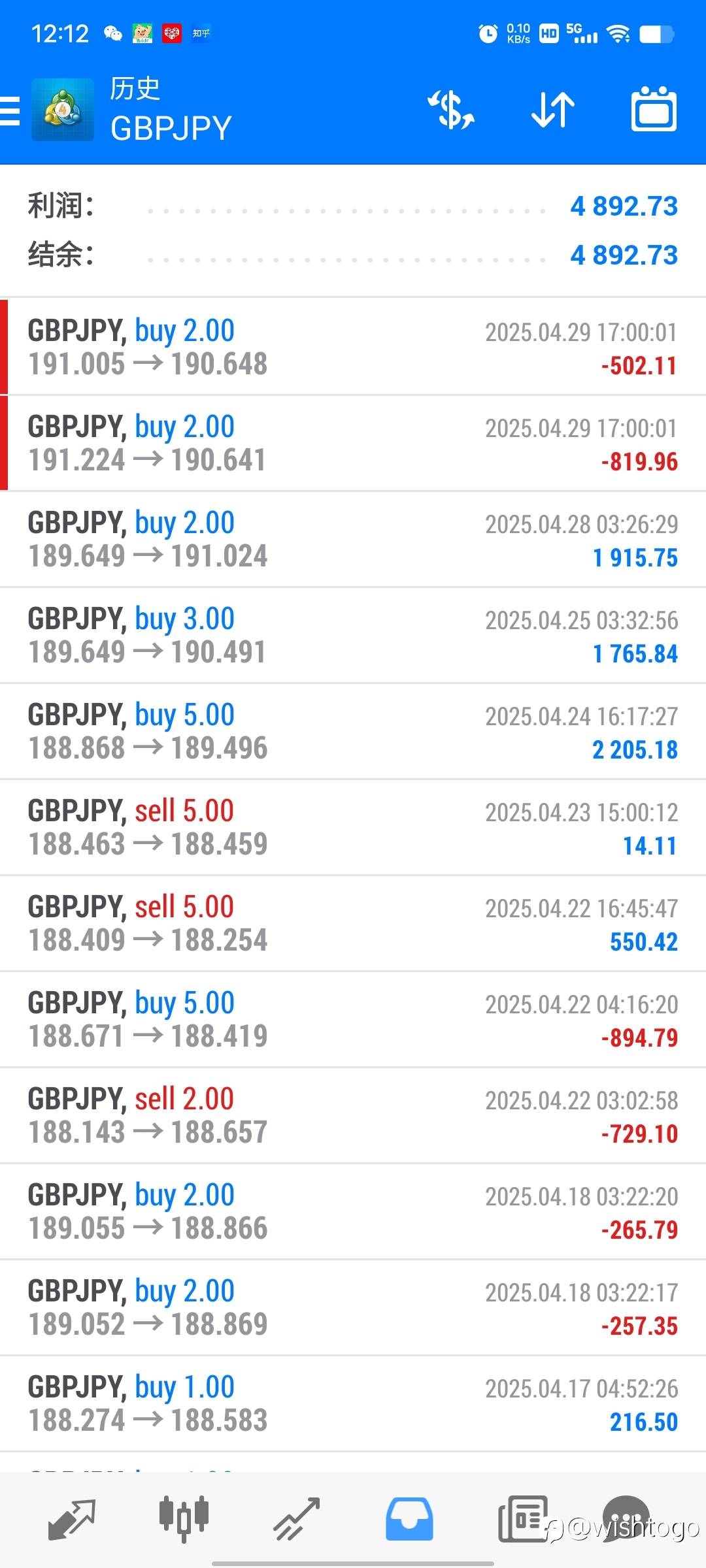Switch to the candlestick Chart tab
Image resolution: width=706 pixels, height=1568 pixels.
coord(184,1518)
